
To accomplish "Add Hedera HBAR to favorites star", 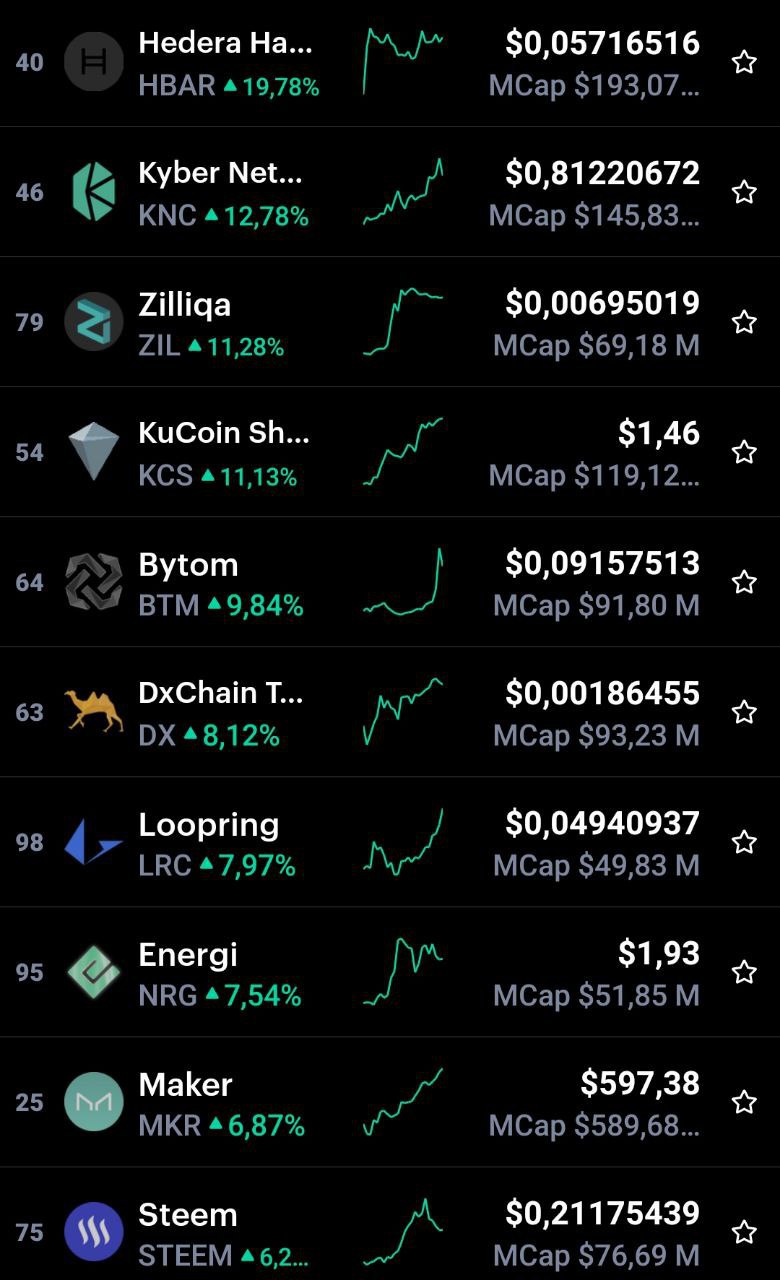I will [744, 62].
